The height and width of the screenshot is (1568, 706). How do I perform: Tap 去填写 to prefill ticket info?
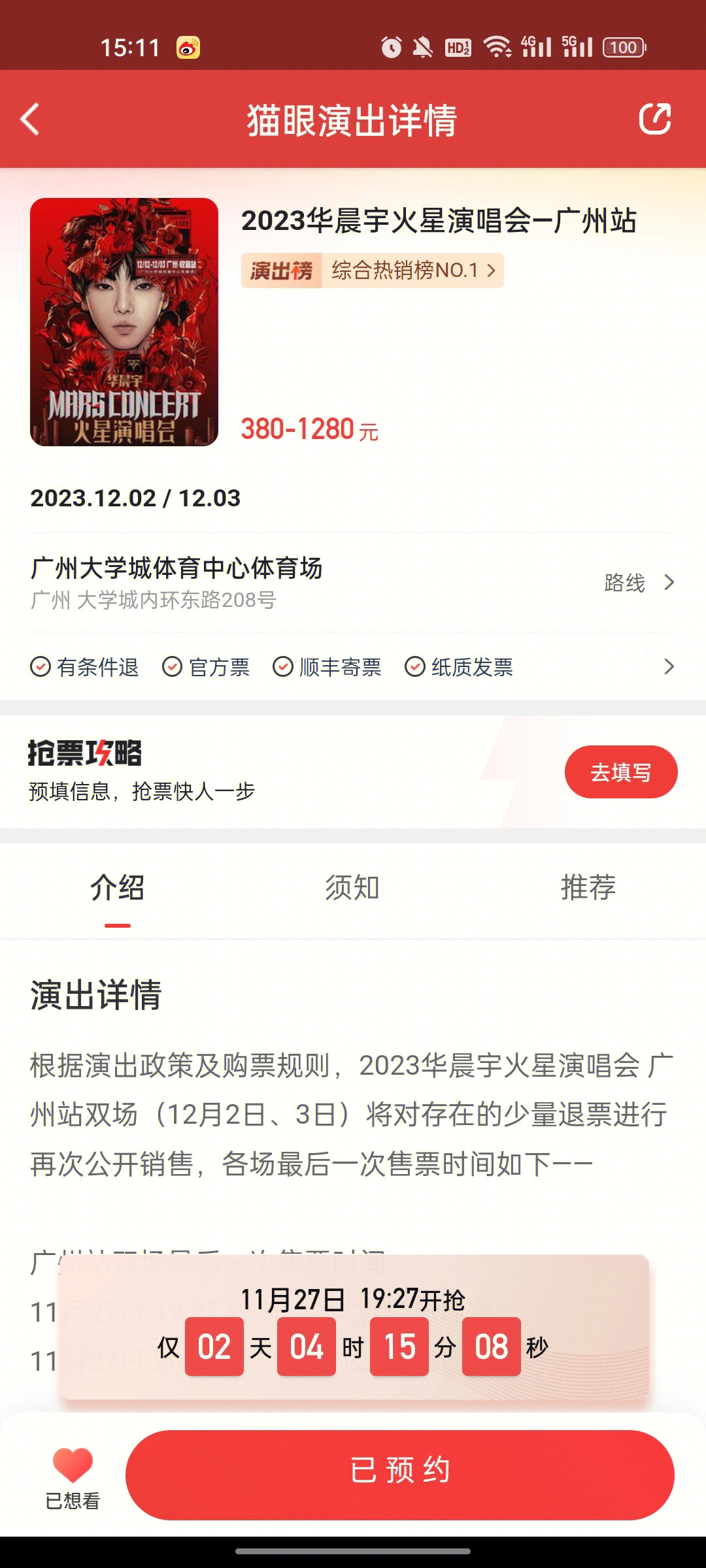pyautogui.click(x=620, y=772)
